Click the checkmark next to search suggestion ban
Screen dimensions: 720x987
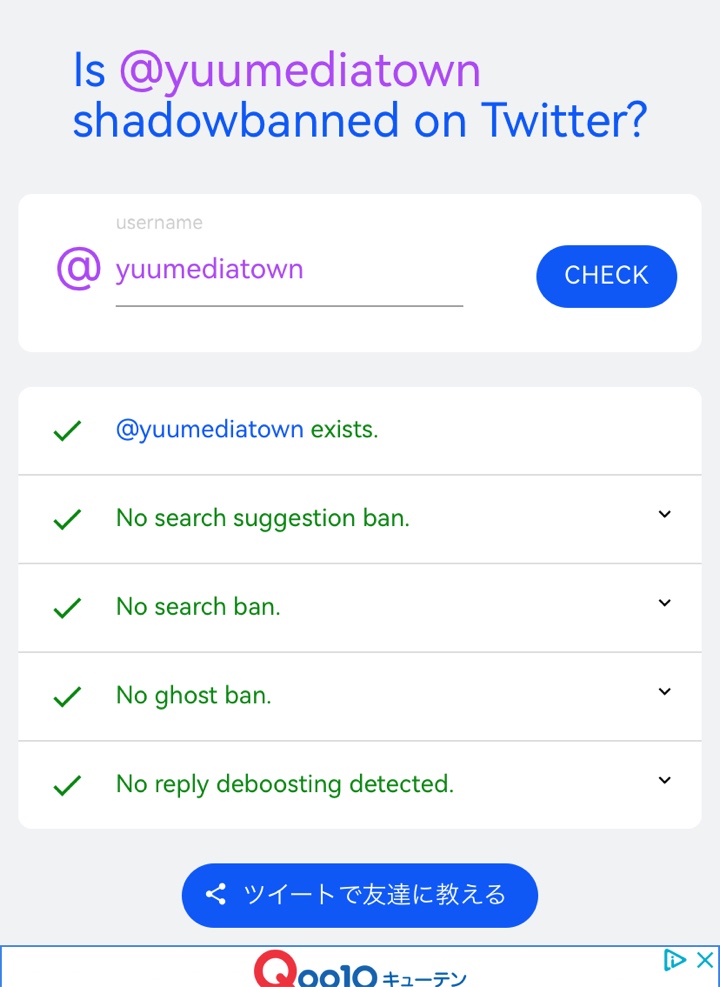(x=67, y=518)
